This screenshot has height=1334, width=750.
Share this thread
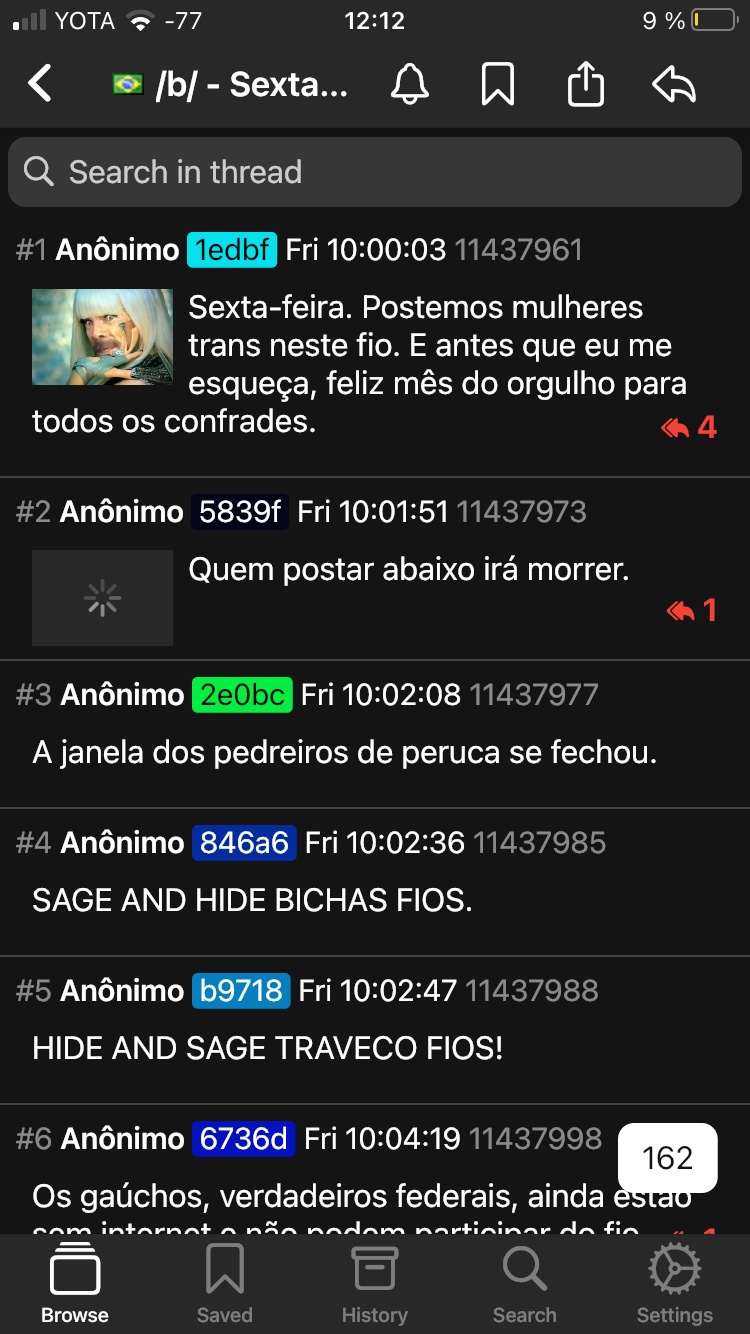tap(586, 85)
